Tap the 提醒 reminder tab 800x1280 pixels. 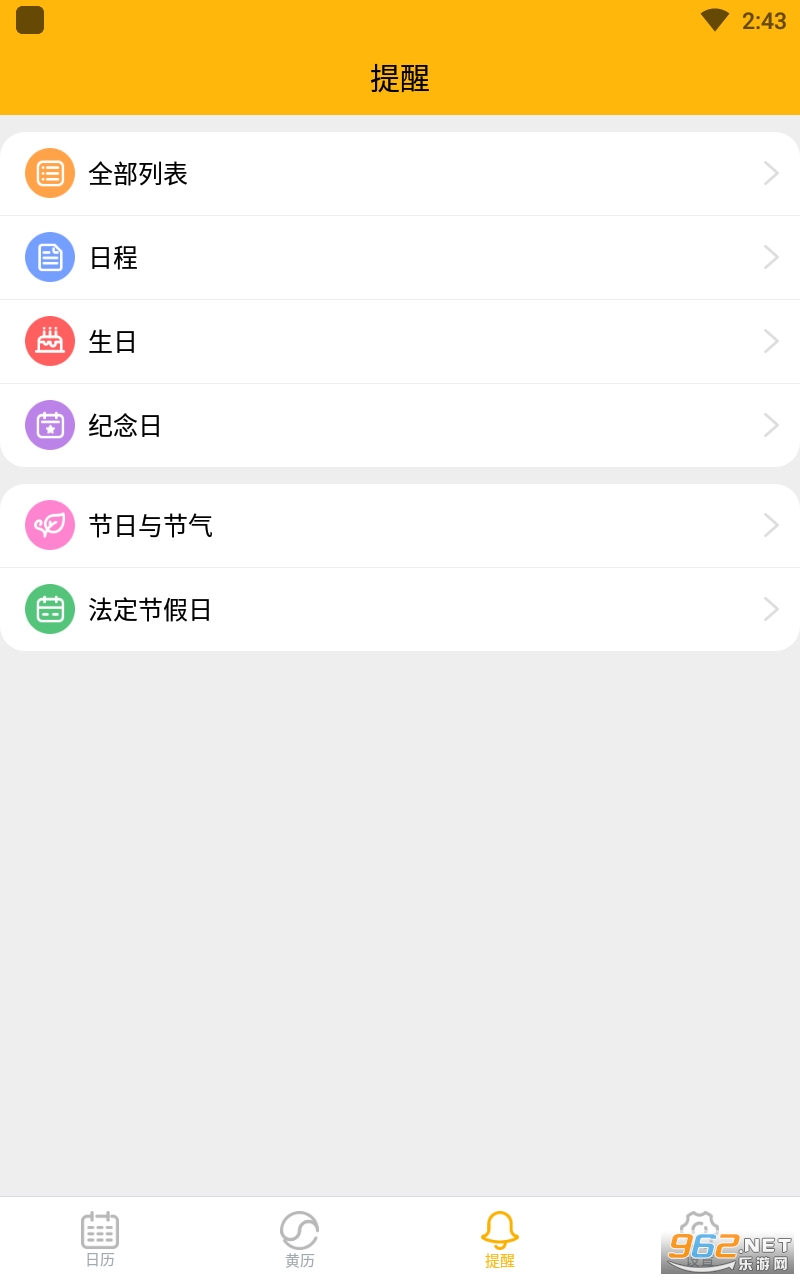(x=500, y=1238)
